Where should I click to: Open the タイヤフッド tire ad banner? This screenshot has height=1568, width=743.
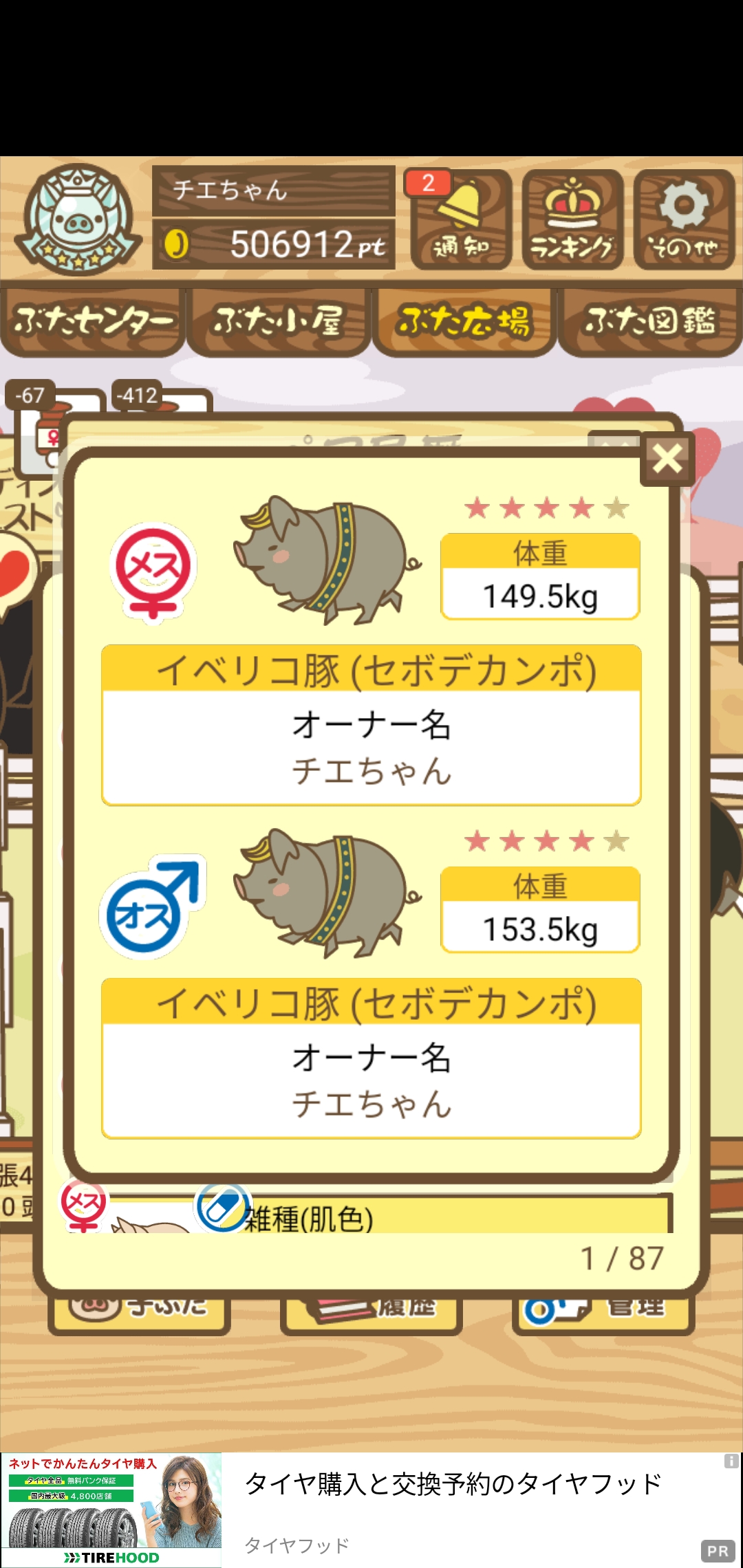(x=371, y=1510)
